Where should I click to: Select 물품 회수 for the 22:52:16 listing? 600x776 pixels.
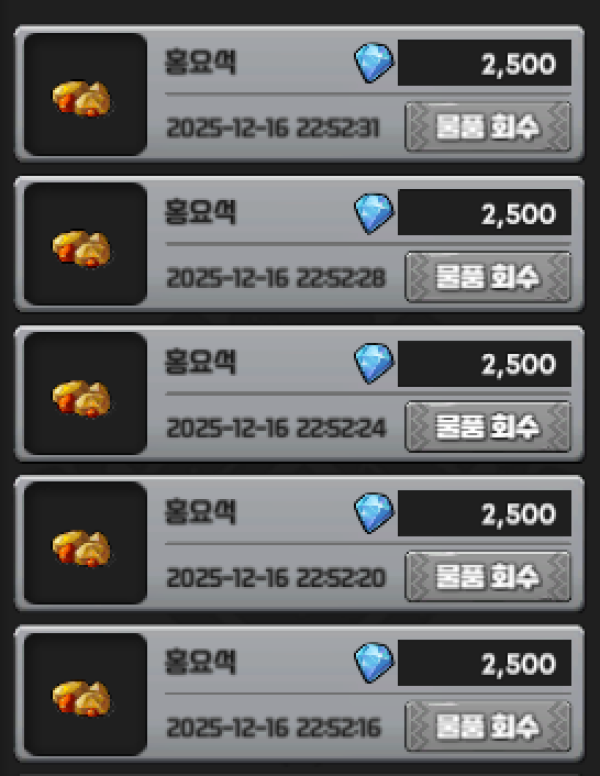point(488,726)
